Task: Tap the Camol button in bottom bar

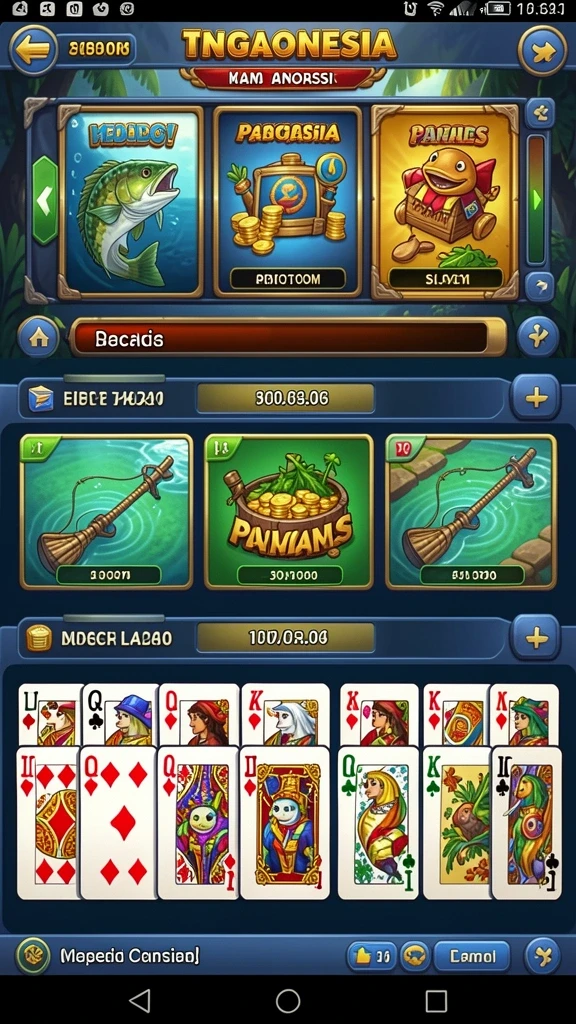Action: [x=472, y=956]
